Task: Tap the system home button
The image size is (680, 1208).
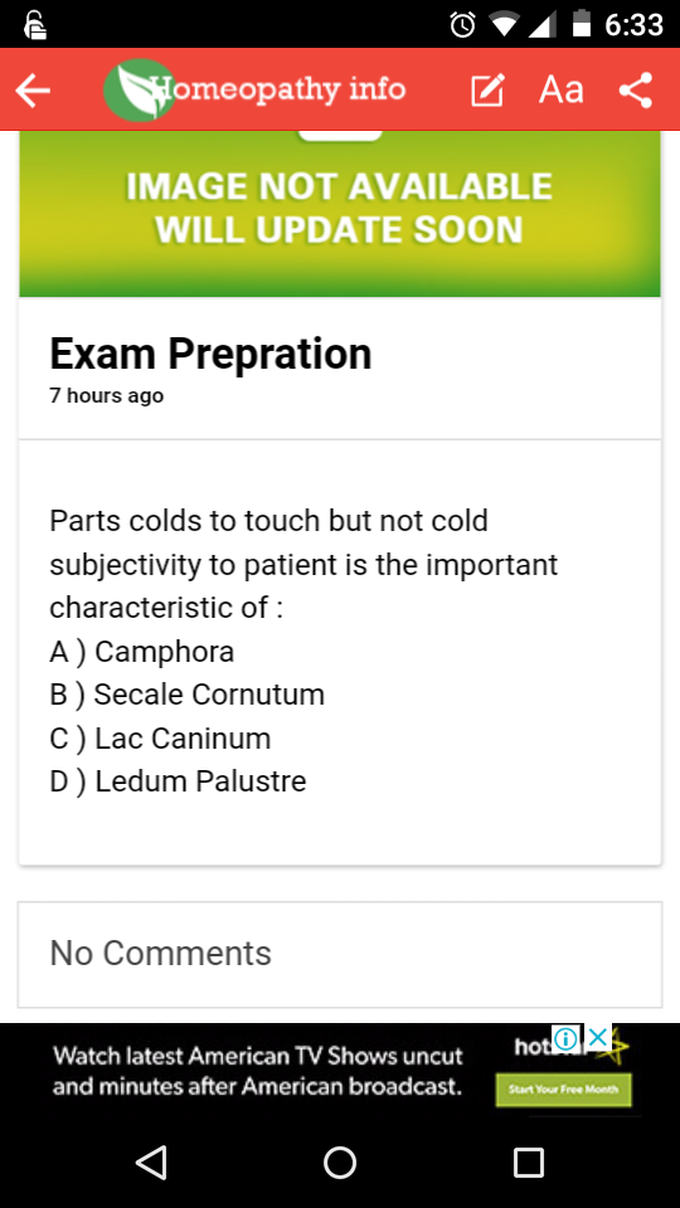Action: 340,1162
